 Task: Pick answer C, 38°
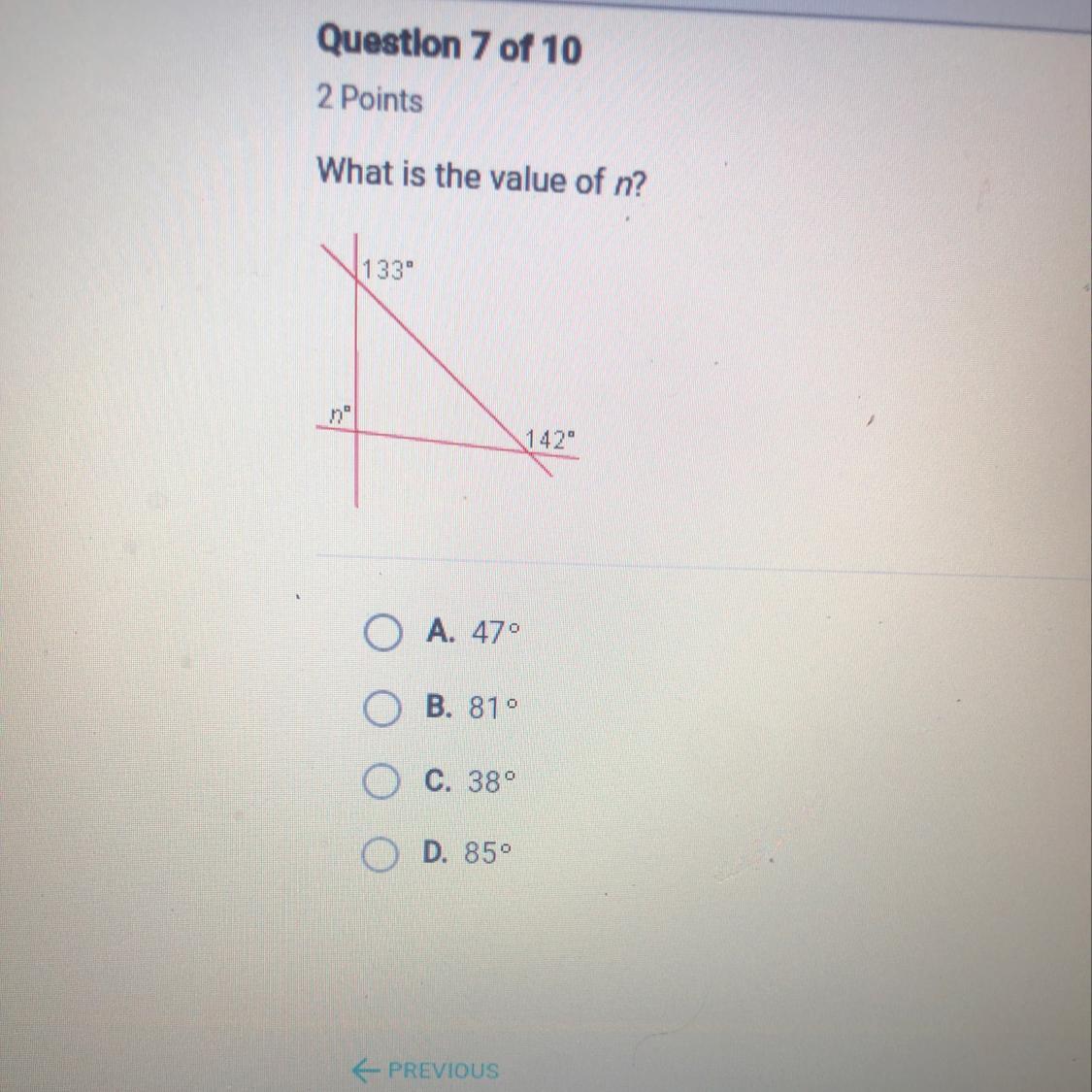pos(381,782)
